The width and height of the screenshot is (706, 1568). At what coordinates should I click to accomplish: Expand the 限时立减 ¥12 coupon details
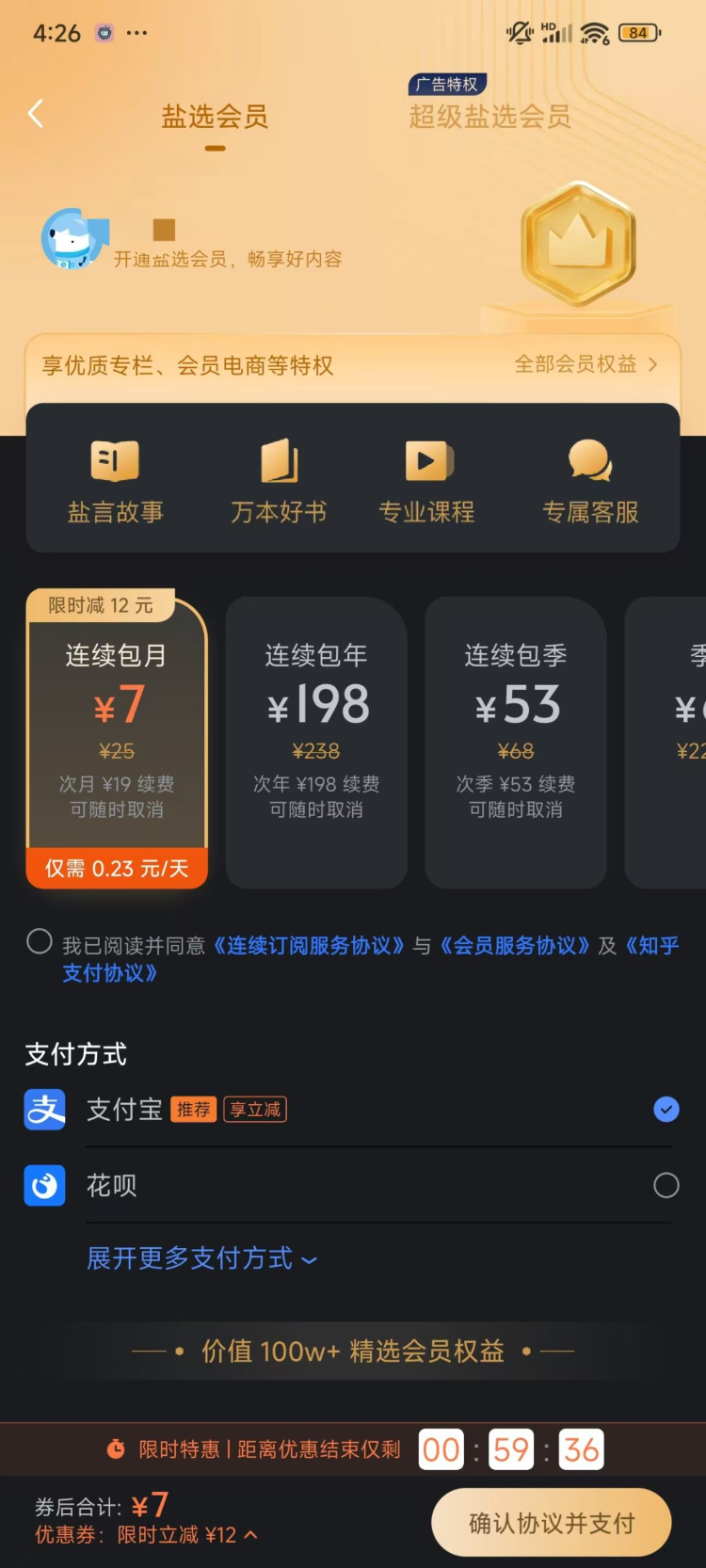point(188,1535)
